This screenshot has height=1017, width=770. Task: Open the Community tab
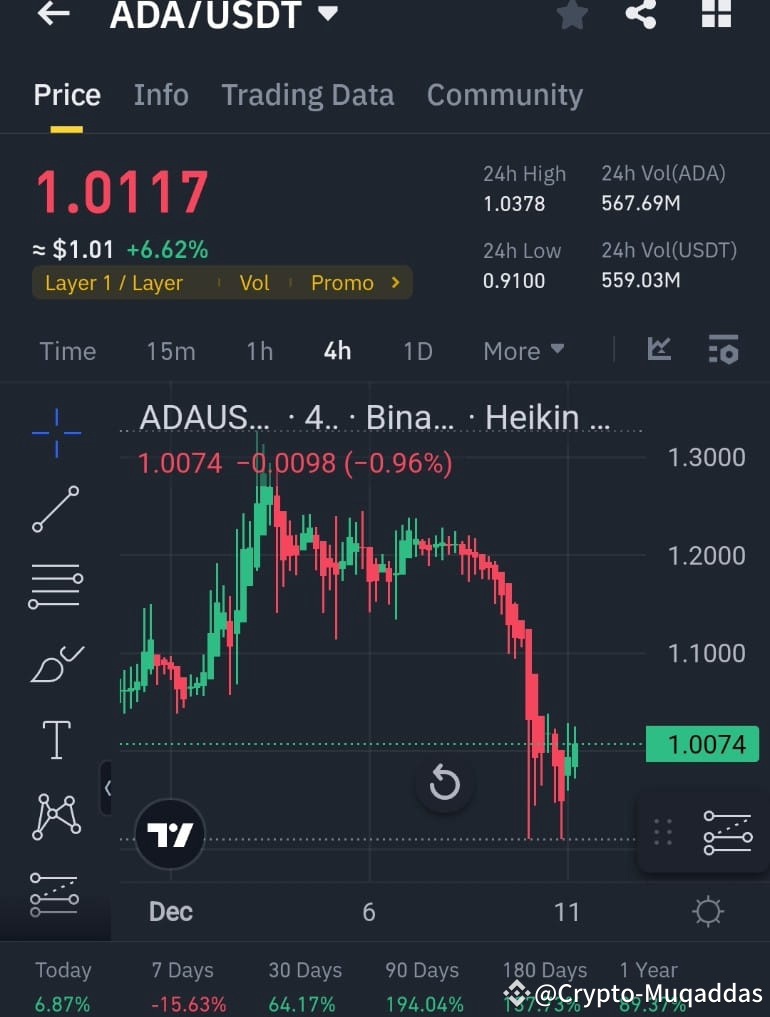[505, 94]
